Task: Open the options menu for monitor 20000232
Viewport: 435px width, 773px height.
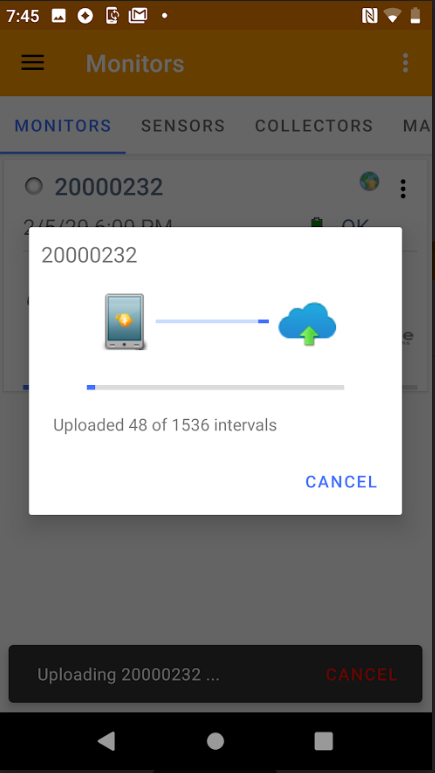Action: point(403,189)
